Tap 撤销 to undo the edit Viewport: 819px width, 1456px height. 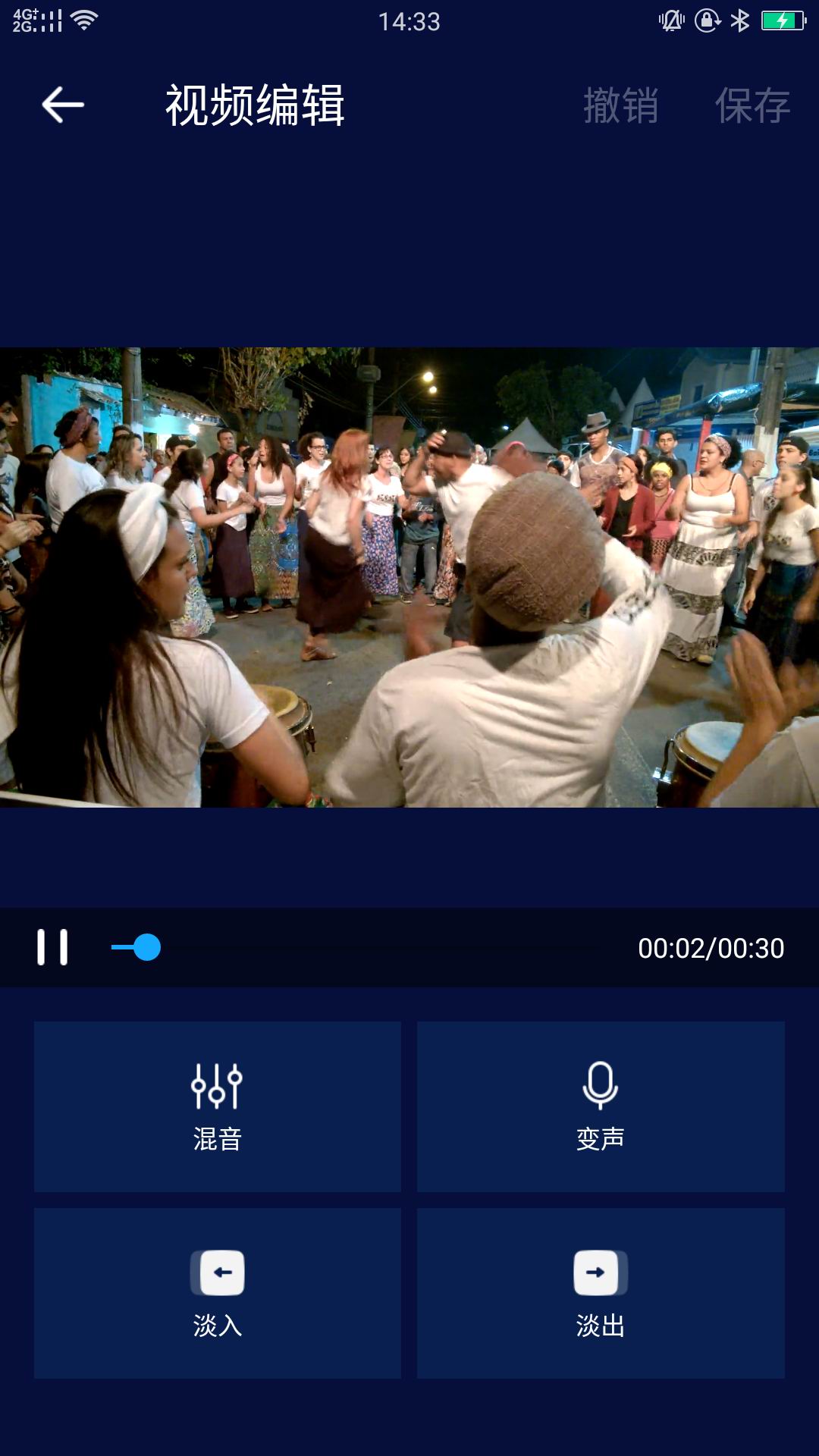620,105
